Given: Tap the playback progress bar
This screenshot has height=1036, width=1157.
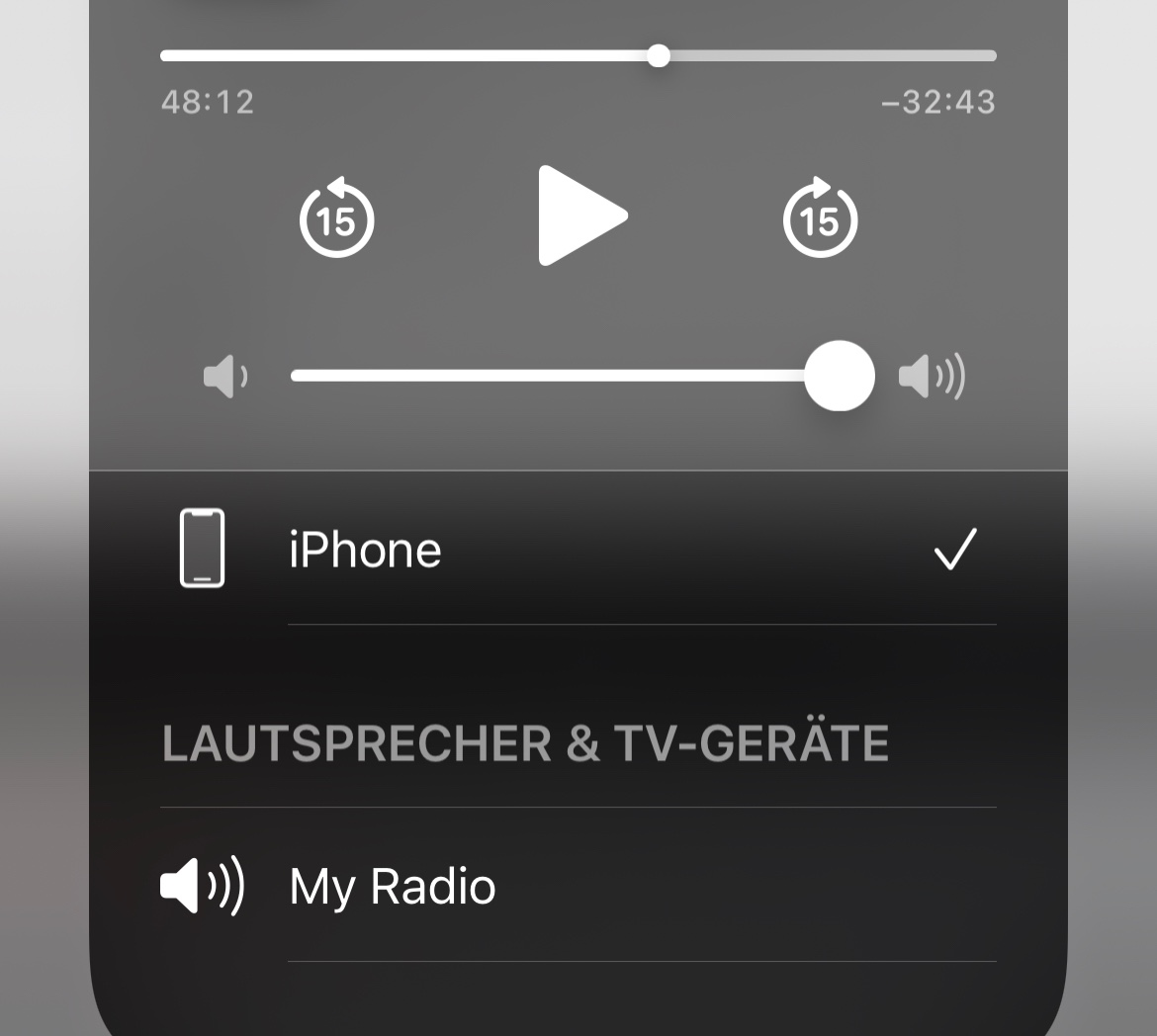Looking at the screenshot, I should click(x=578, y=56).
